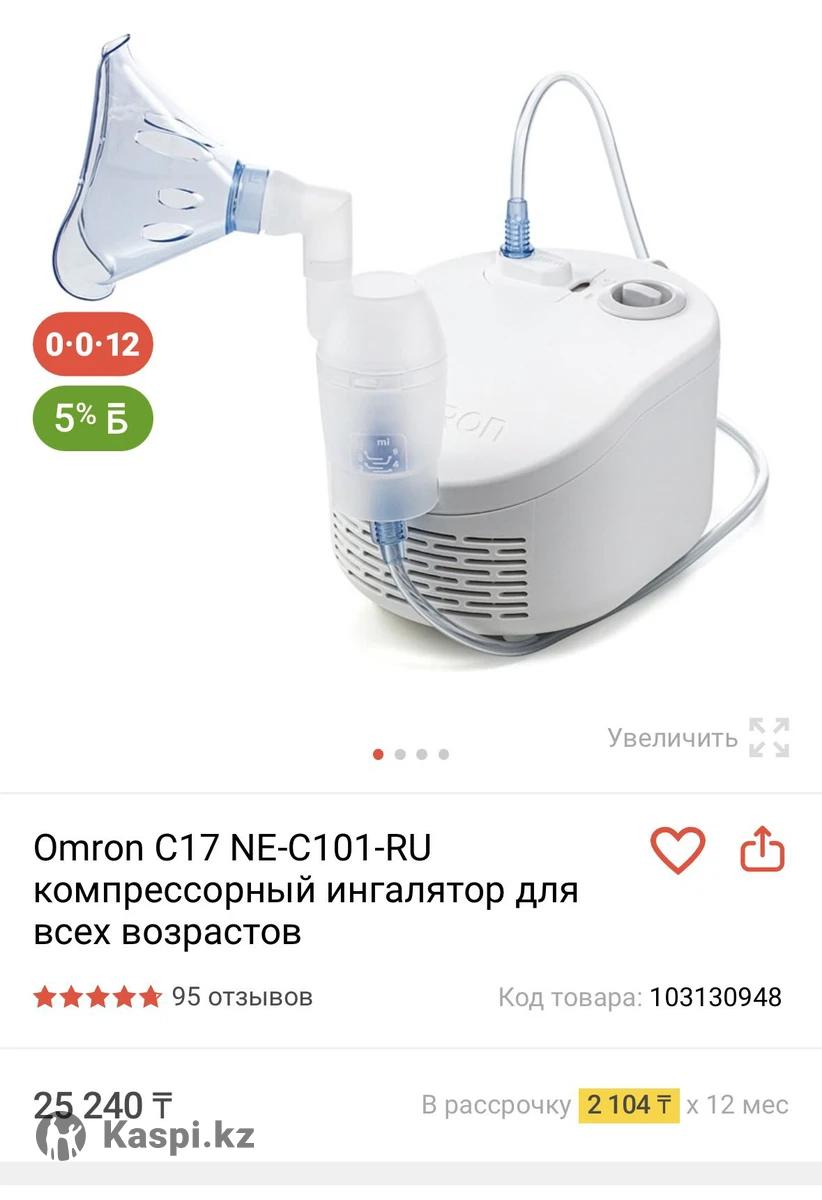
Task: Open the 95 отзывов reviews
Action: (241, 997)
